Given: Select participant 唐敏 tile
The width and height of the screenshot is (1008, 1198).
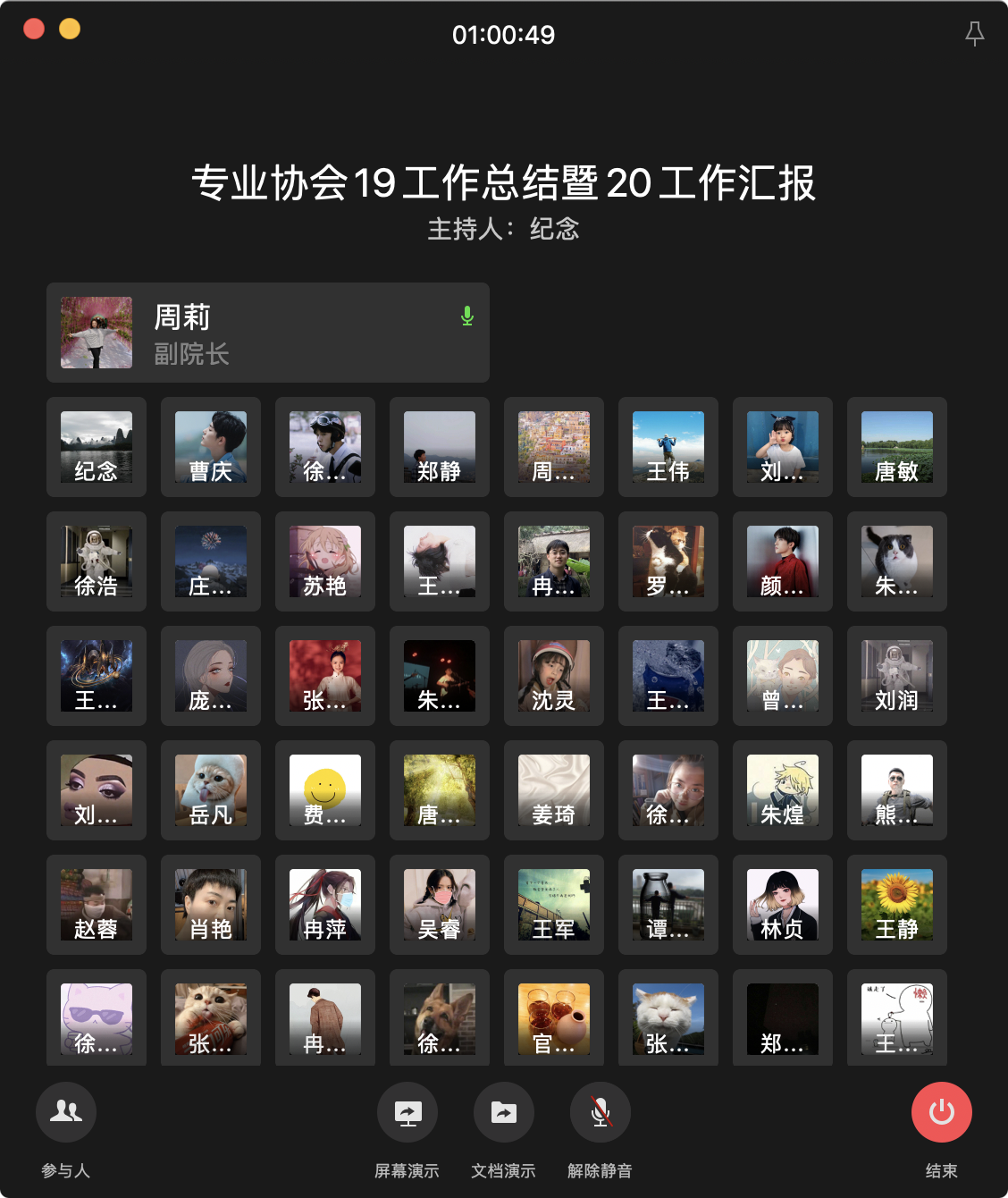Looking at the screenshot, I should [x=897, y=447].
